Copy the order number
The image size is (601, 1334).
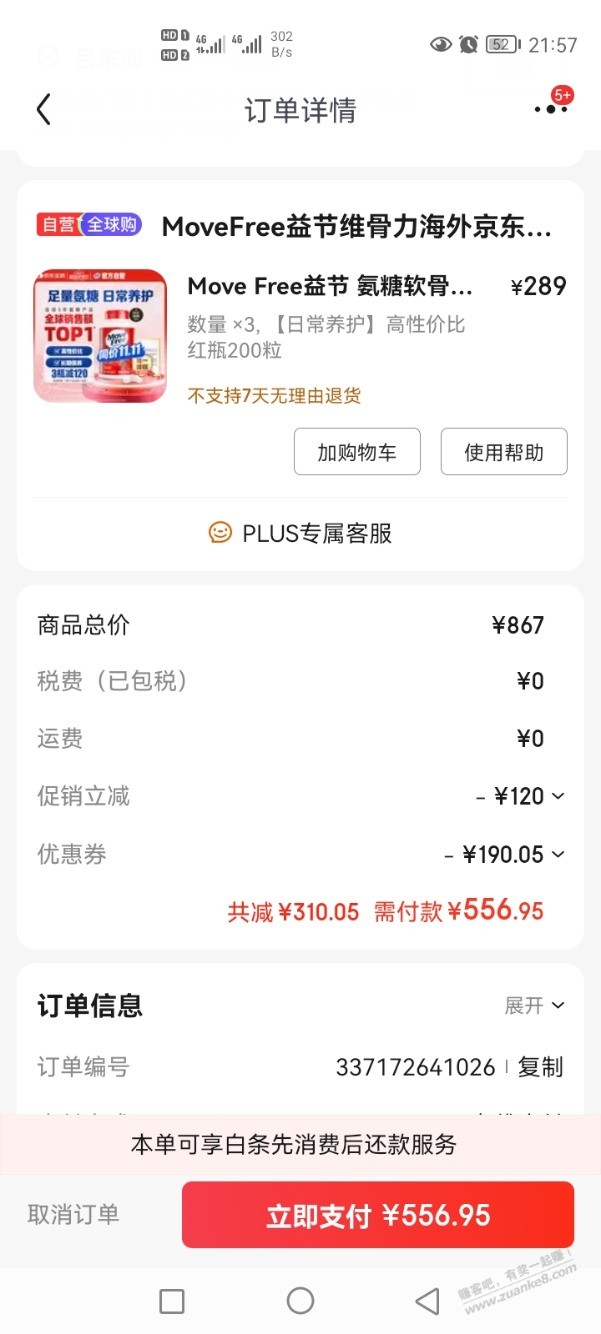pos(540,1067)
